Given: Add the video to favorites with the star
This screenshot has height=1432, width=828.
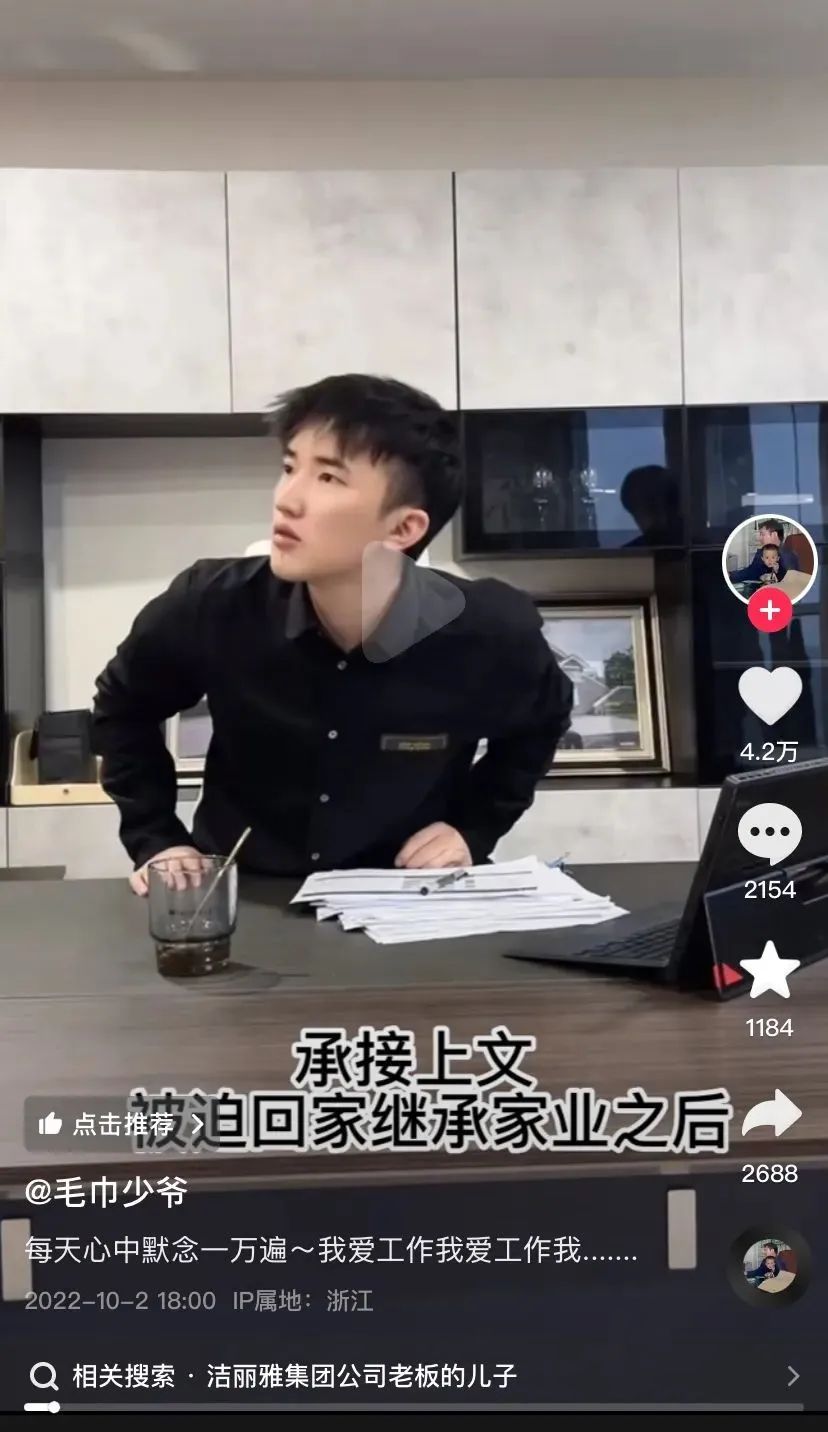Looking at the screenshot, I should tap(769, 971).
